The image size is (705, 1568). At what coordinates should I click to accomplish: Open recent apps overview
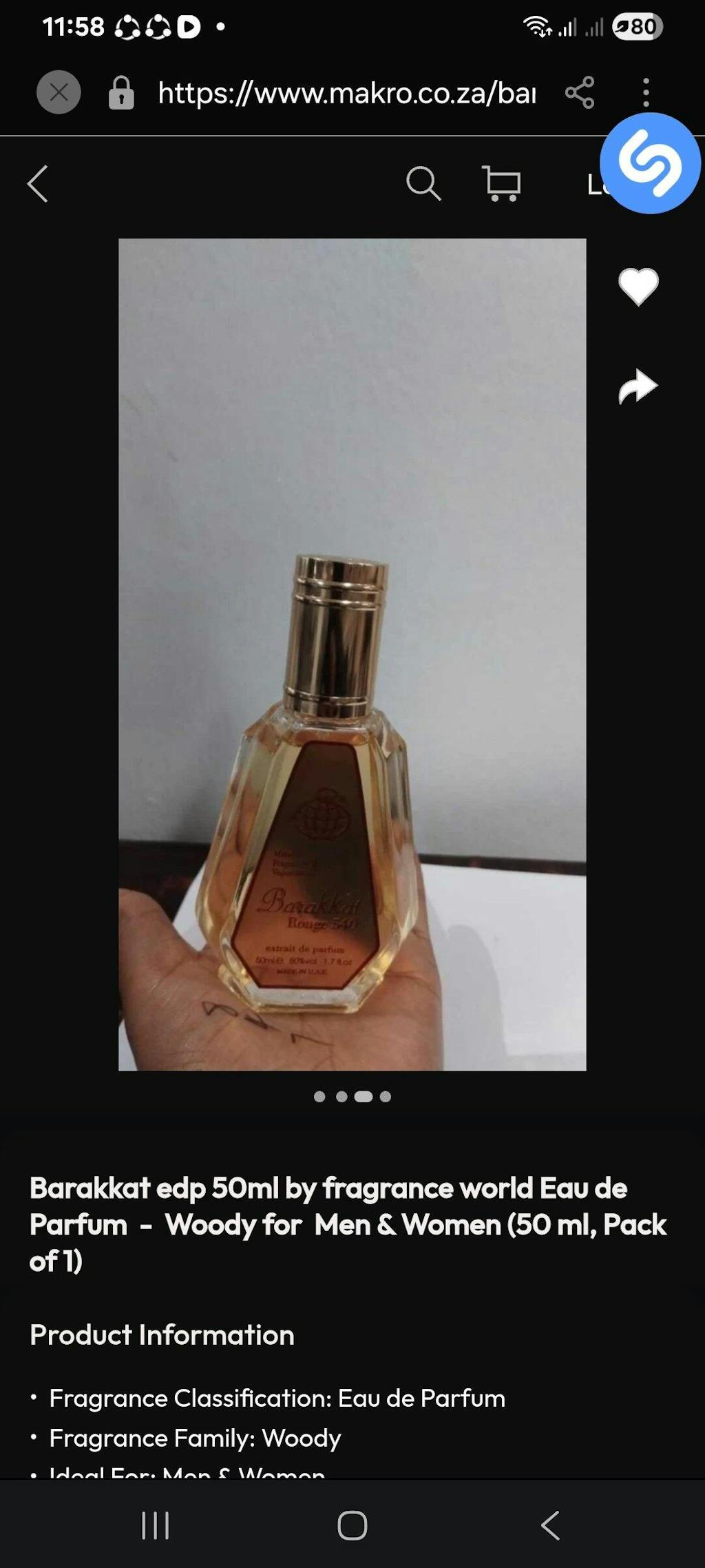[155, 1525]
